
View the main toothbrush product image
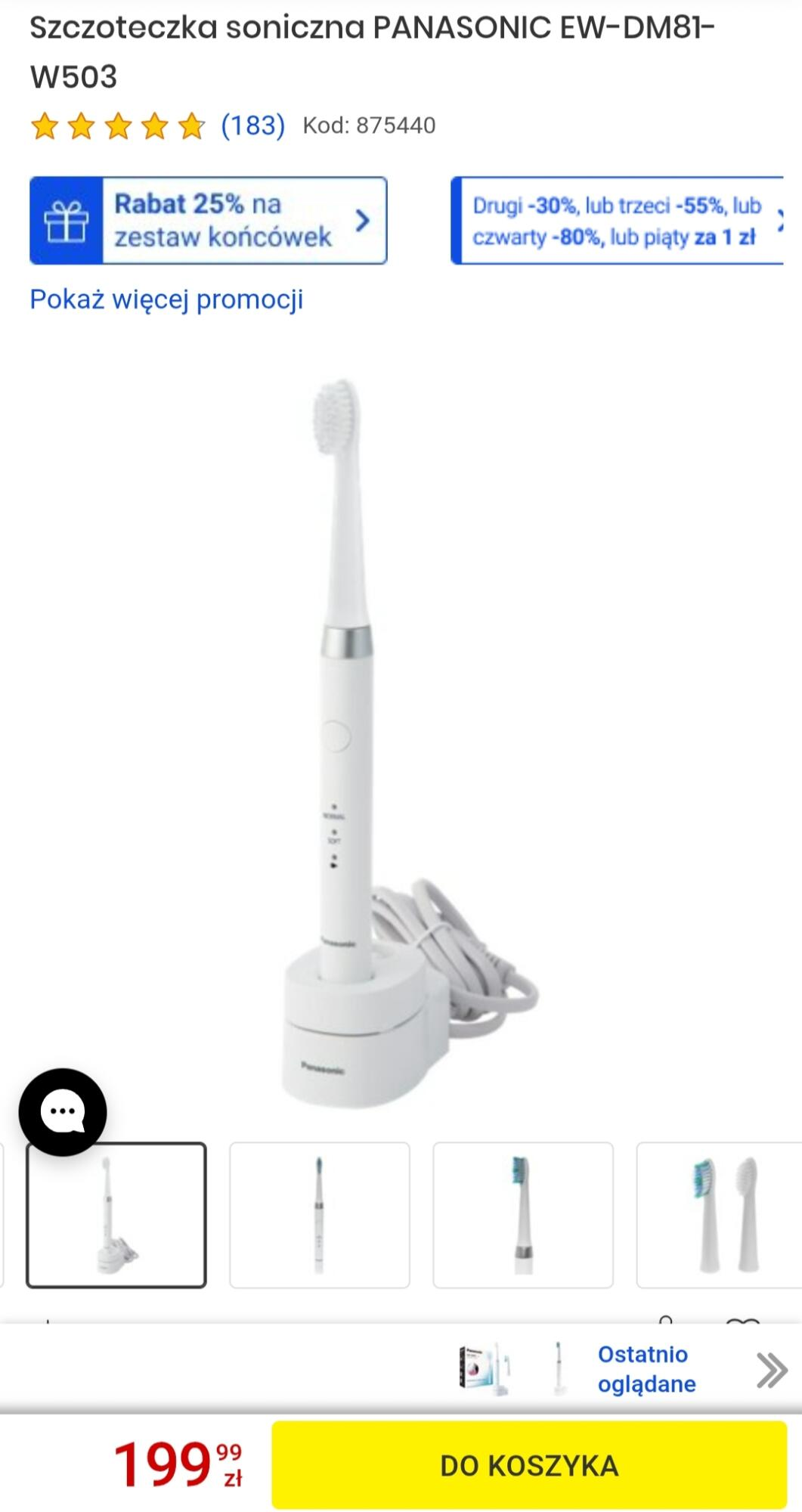point(401,741)
